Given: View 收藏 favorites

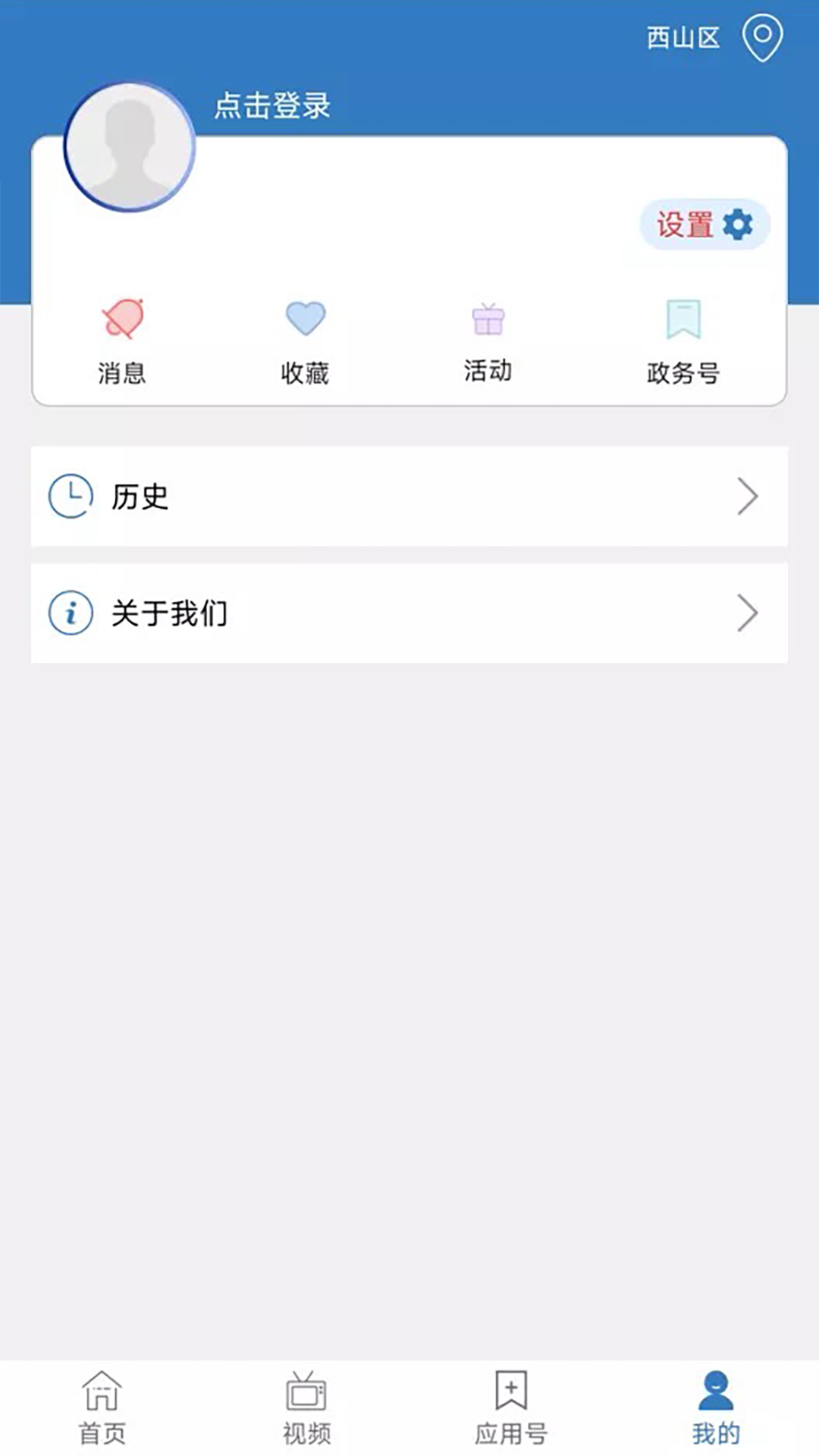Looking at the screenshot, I should tap(305, 341).
